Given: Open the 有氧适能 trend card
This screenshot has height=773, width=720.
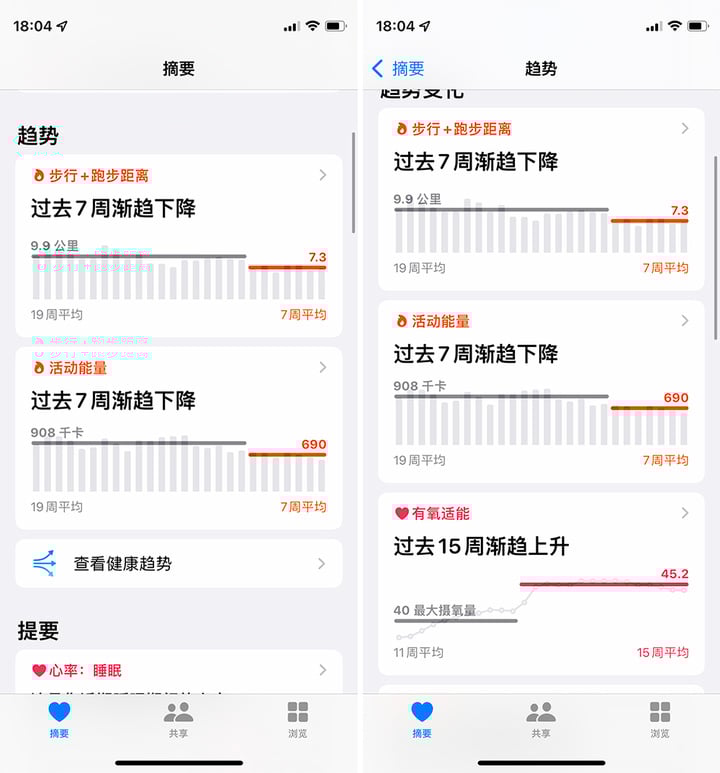Looking at the screenshot, I should point(541,582).
